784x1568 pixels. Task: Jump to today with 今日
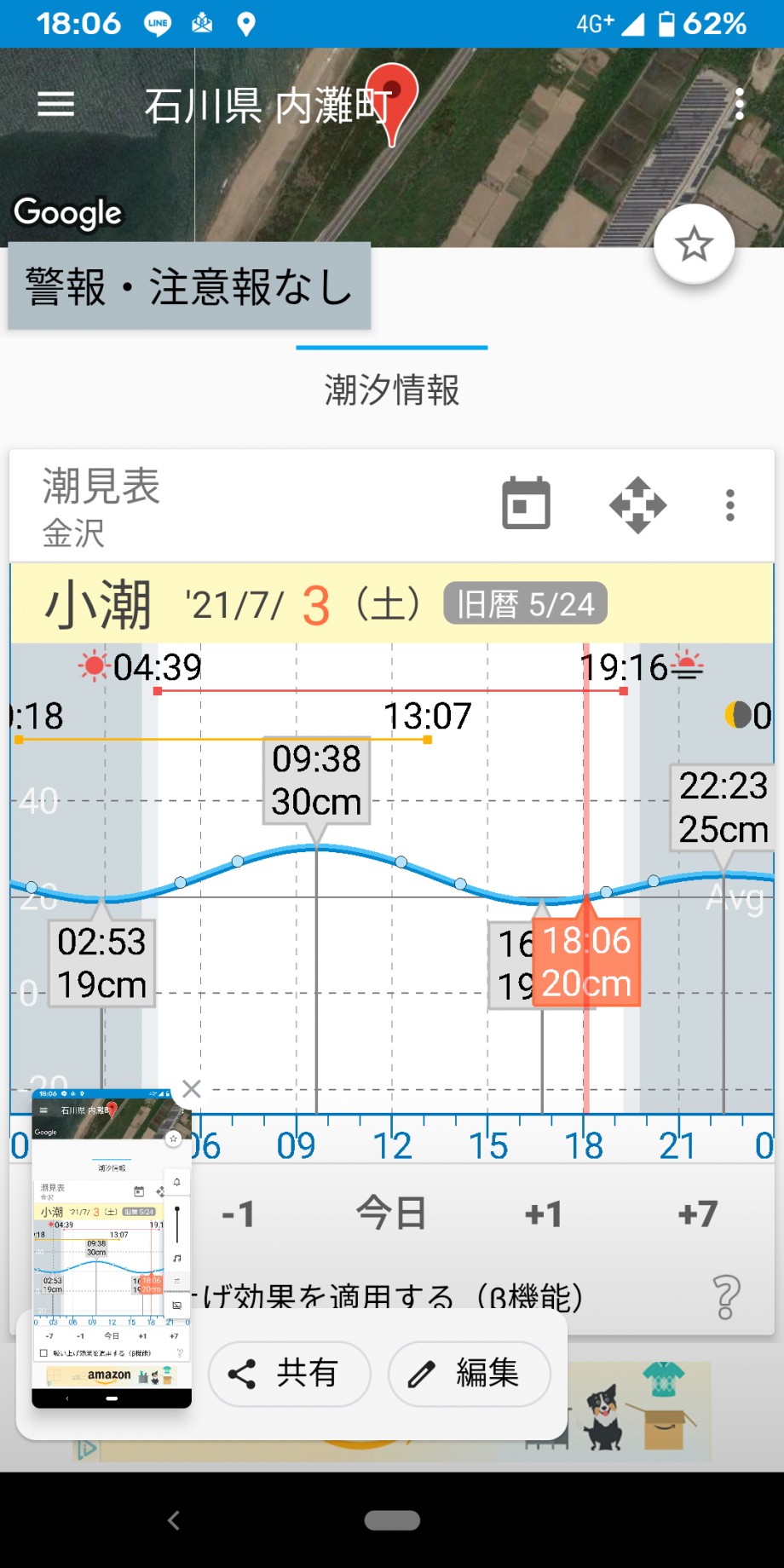(x=391, y=1213)
